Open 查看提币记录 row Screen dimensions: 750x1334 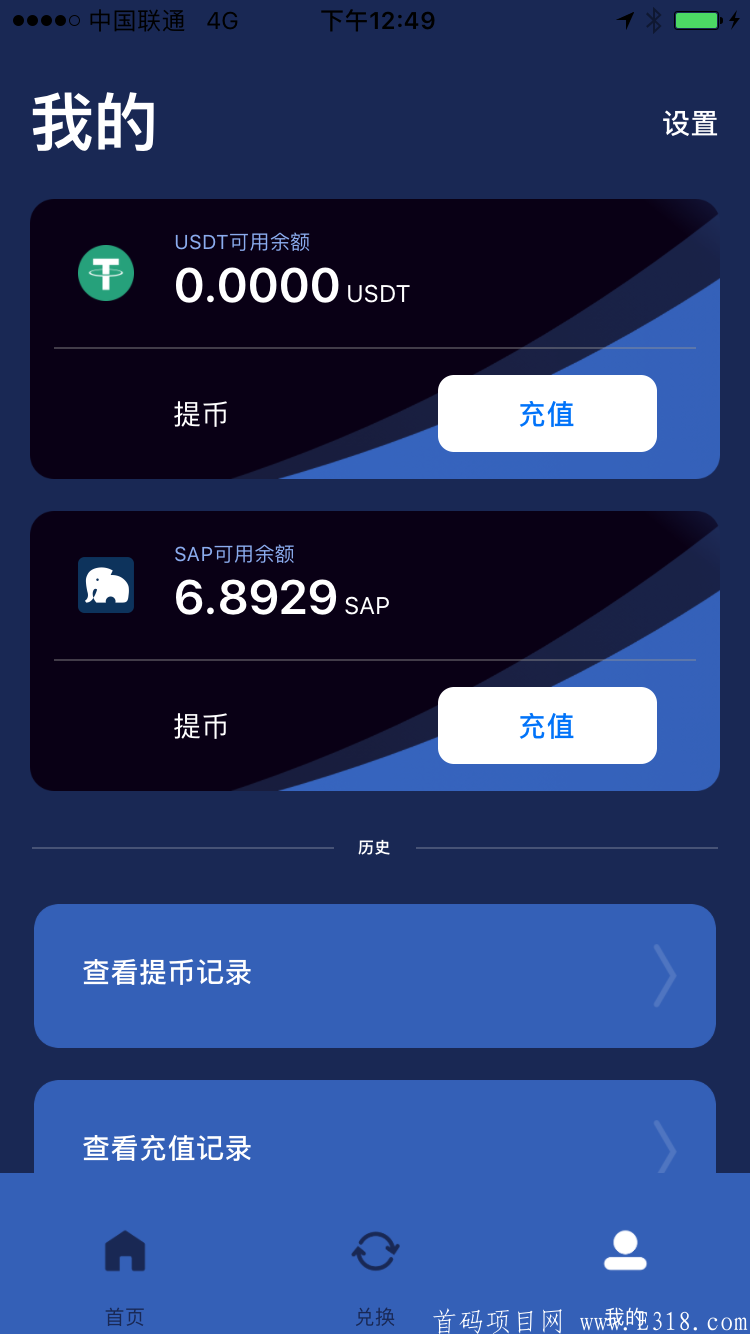375,976
